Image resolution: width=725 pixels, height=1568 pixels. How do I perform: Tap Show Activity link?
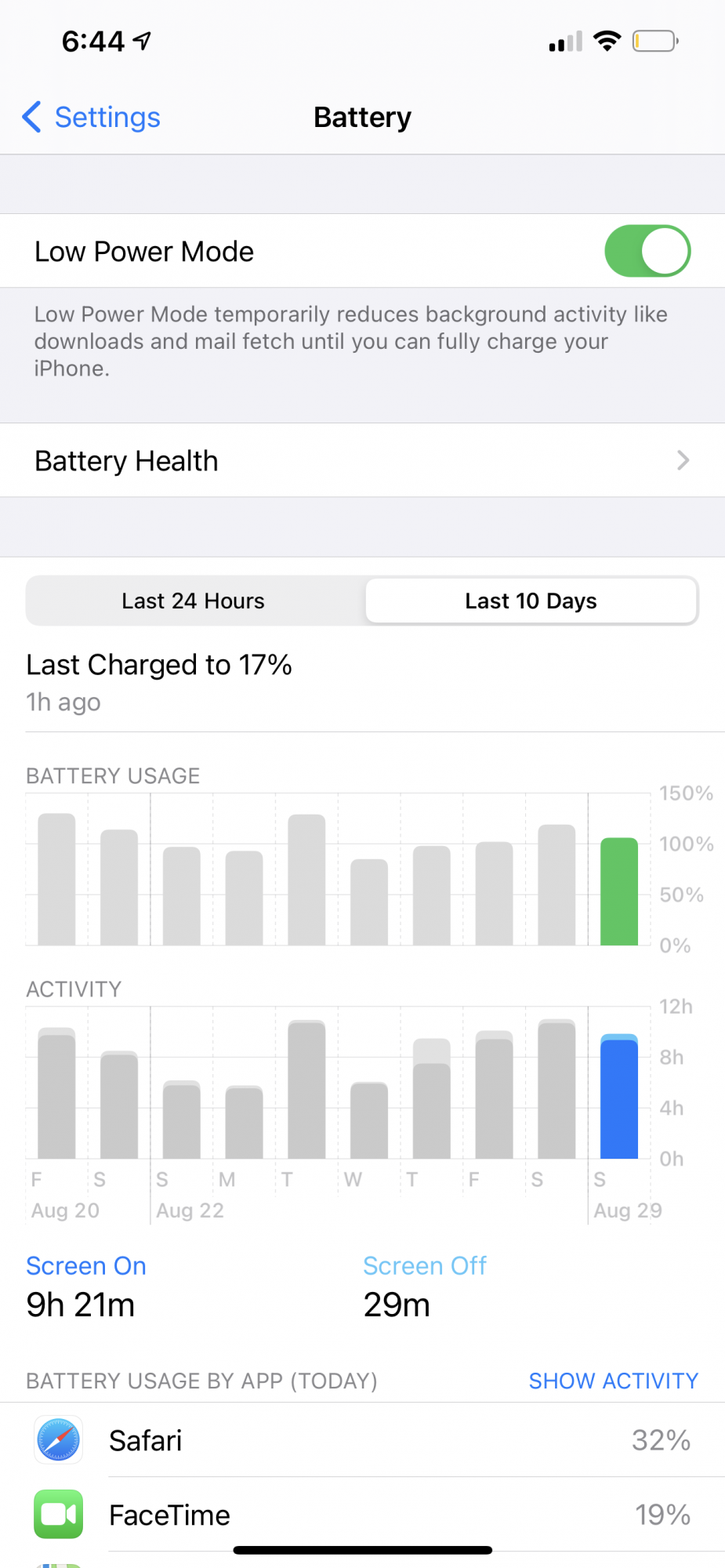(613, 1381)
